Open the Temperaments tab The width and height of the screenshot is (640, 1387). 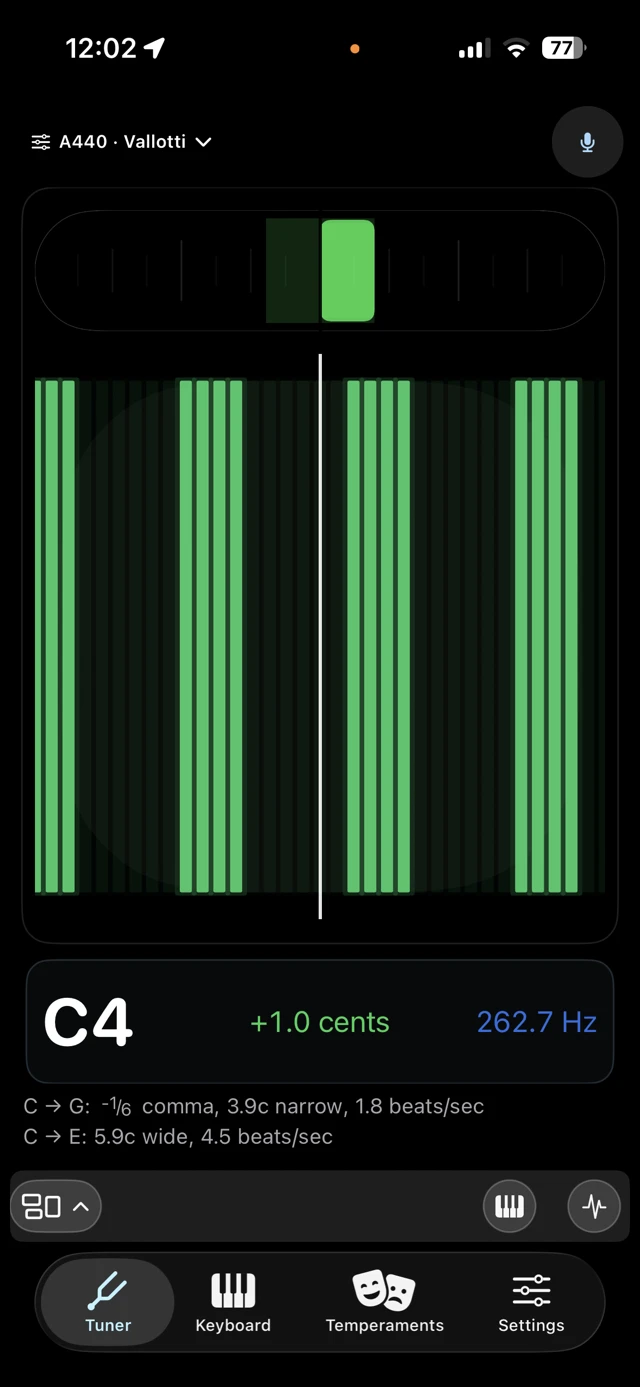(385, 1302)
